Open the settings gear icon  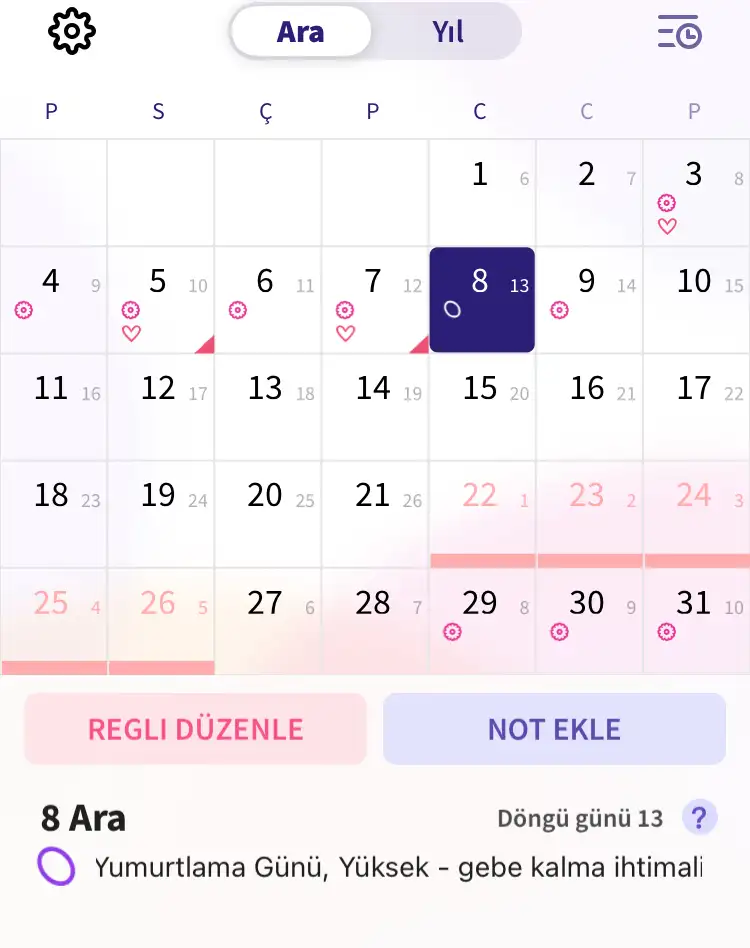point(72,31)
